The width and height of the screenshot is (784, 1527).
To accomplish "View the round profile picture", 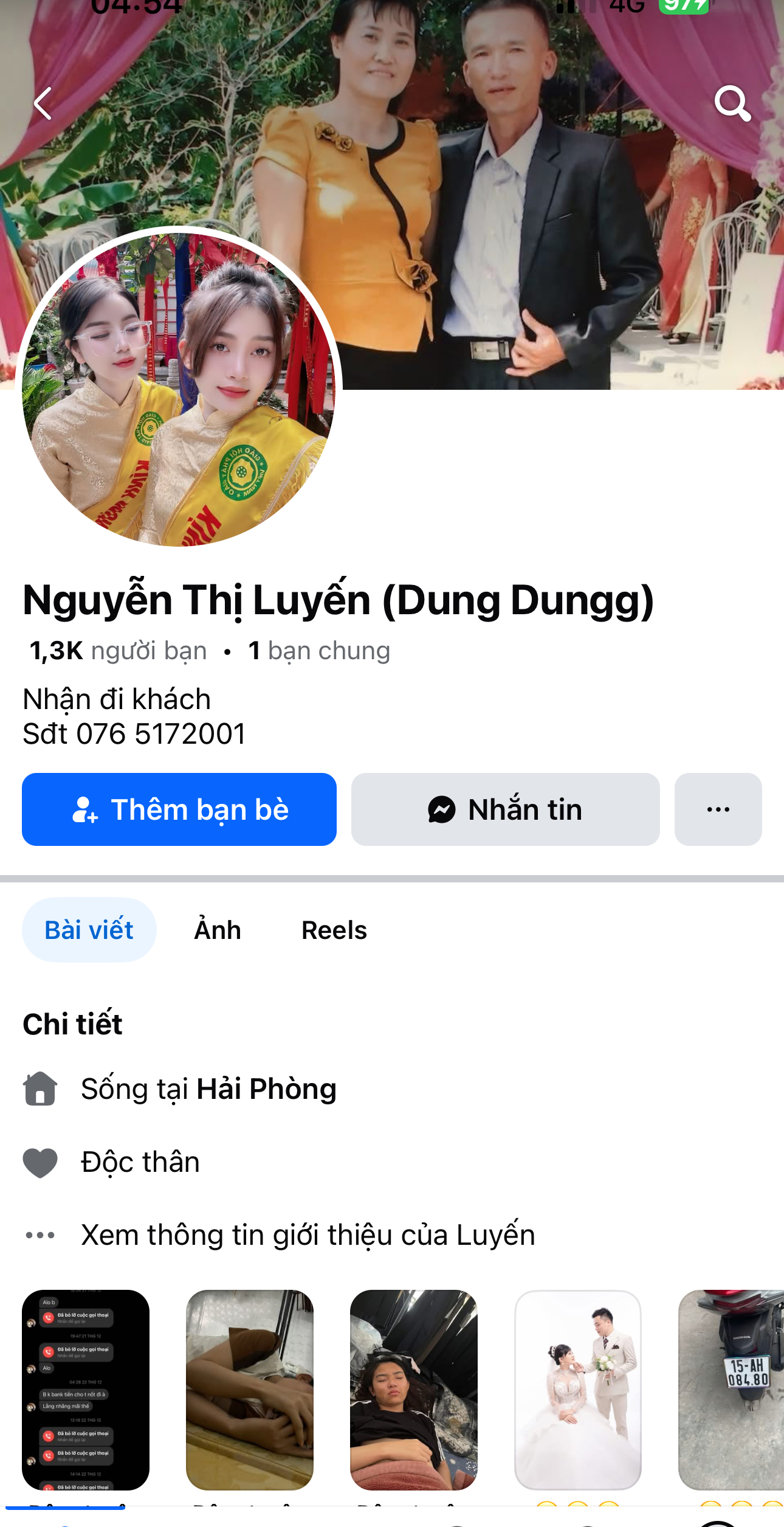I will (179, 389).
